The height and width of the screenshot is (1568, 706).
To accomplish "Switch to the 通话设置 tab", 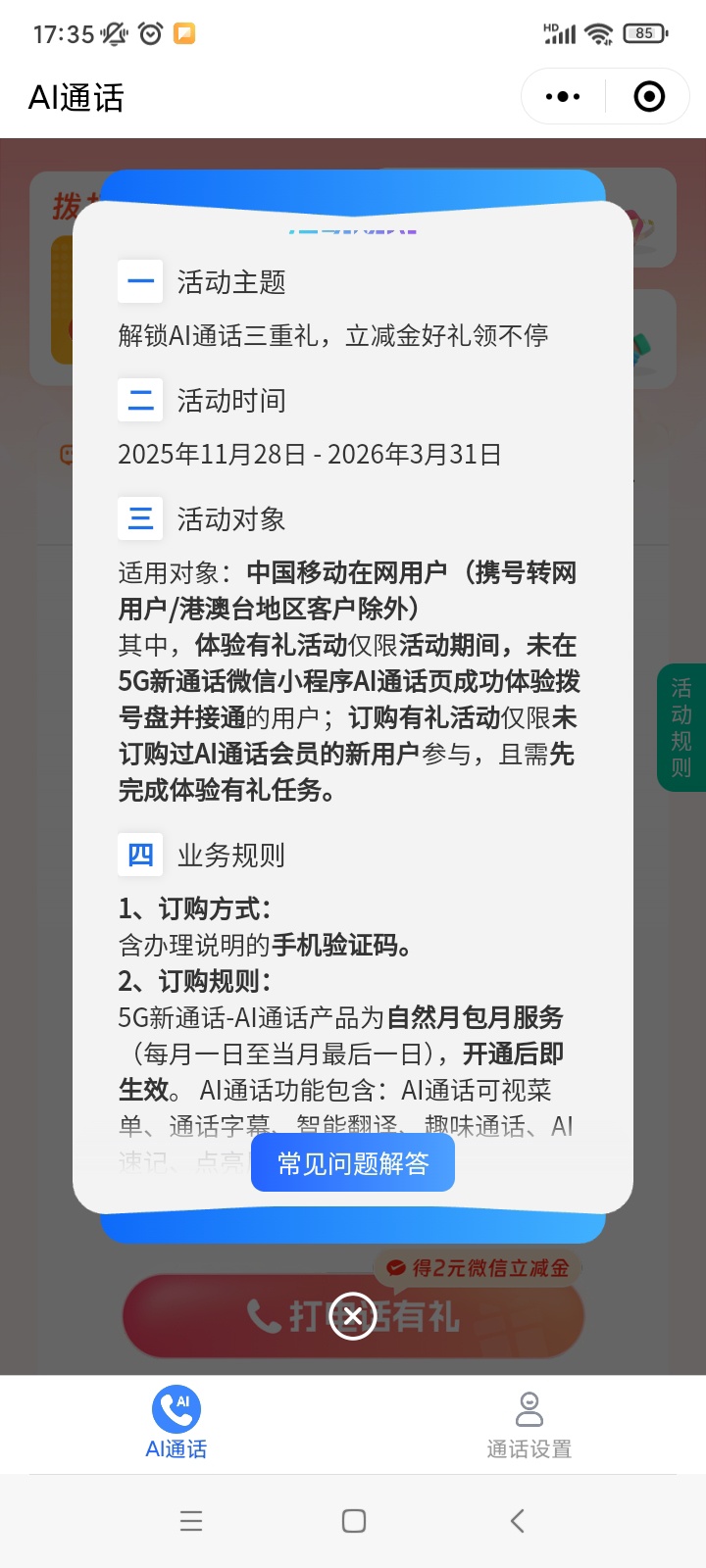I will coord(529,1423).
